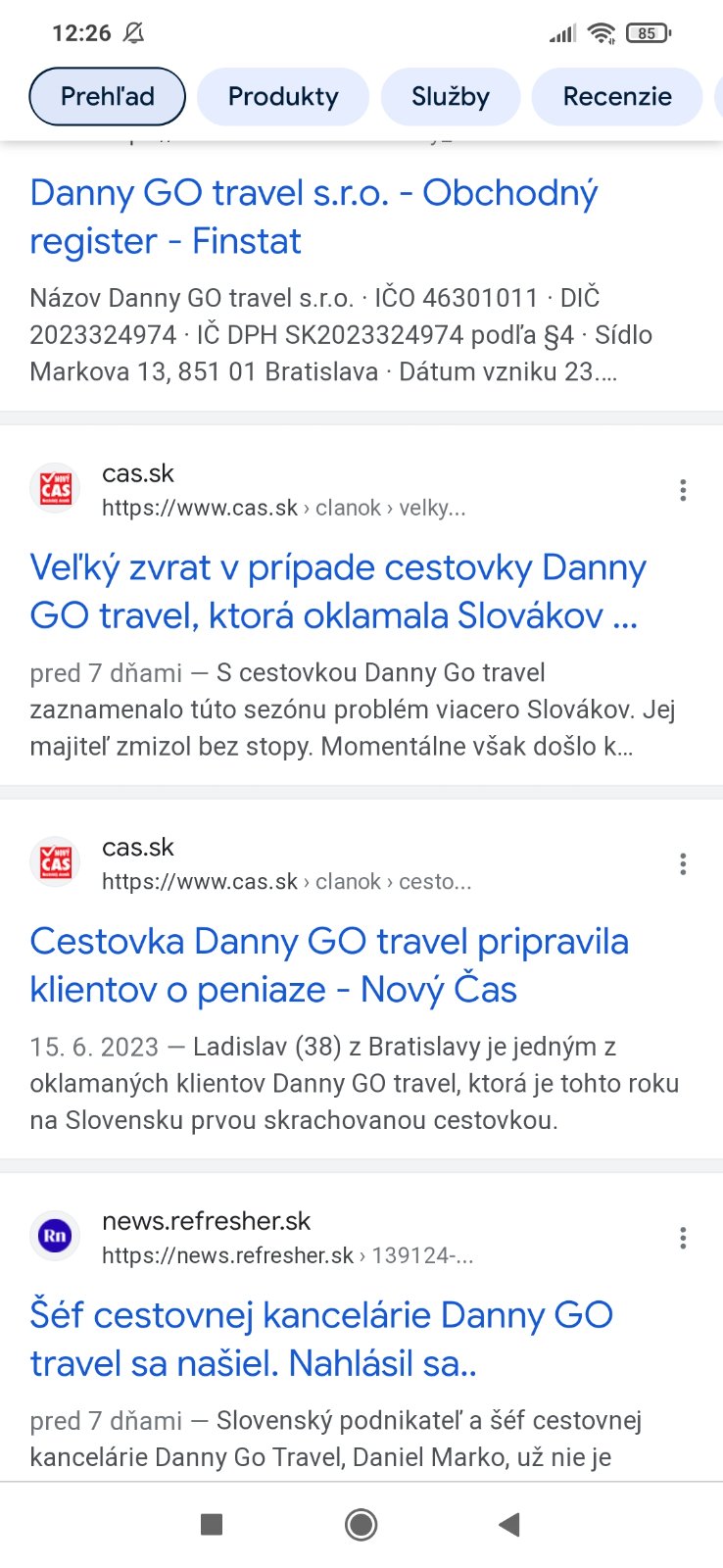Go back using the system back button

pos(508,1524)
